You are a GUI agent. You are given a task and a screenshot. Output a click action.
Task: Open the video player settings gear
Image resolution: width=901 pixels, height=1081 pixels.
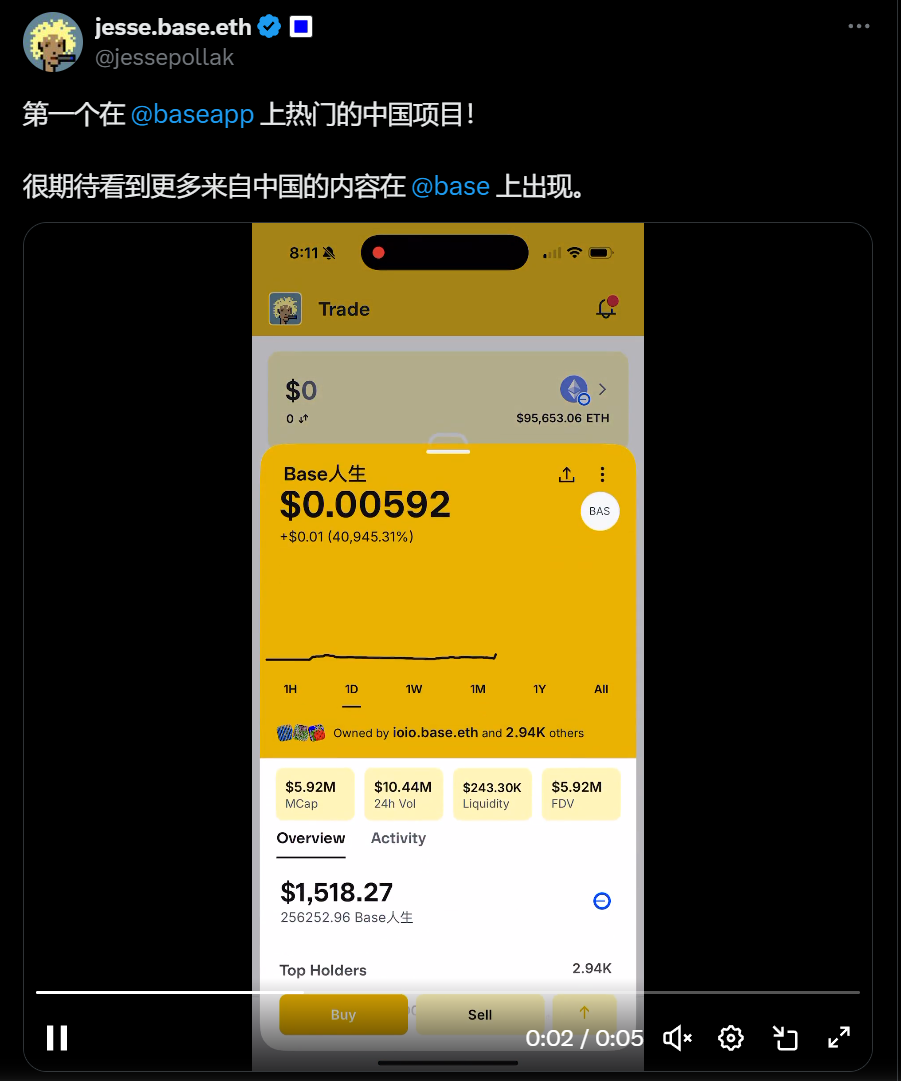pos(730,1038)
